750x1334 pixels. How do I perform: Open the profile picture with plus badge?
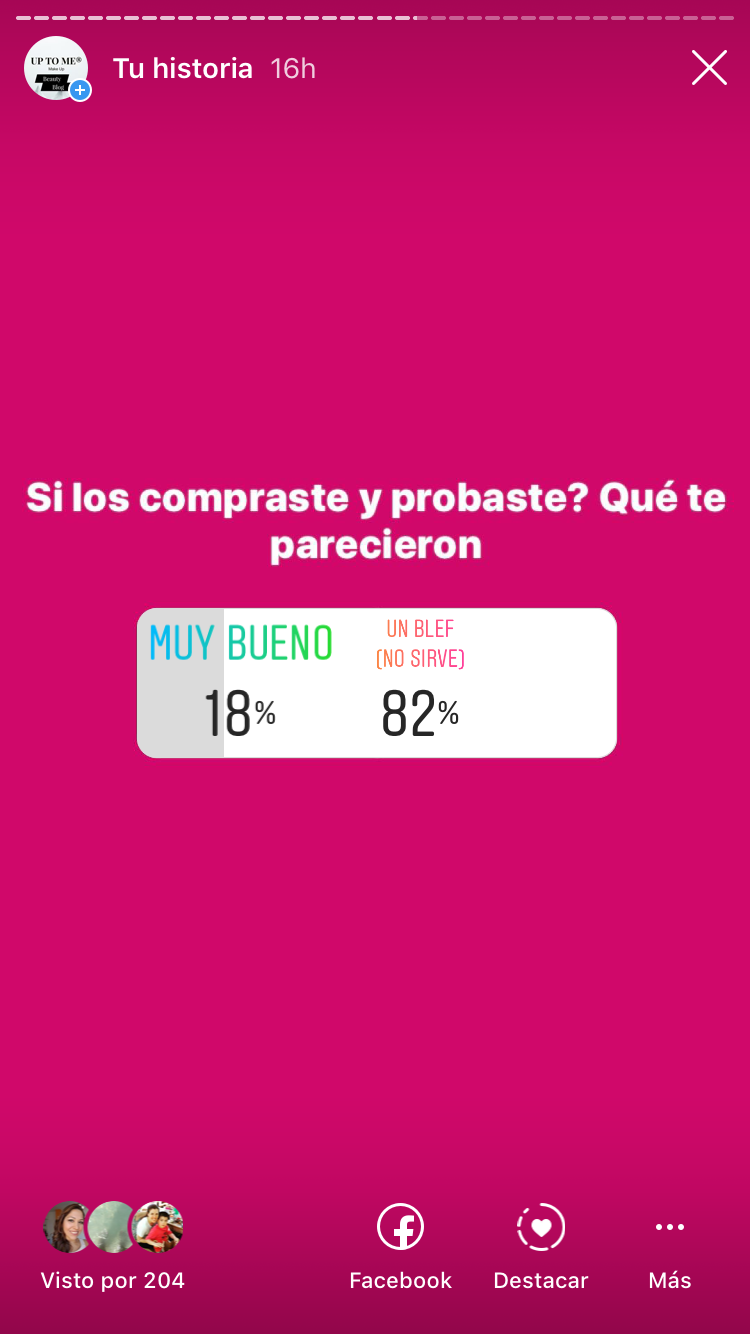(56, 68)
